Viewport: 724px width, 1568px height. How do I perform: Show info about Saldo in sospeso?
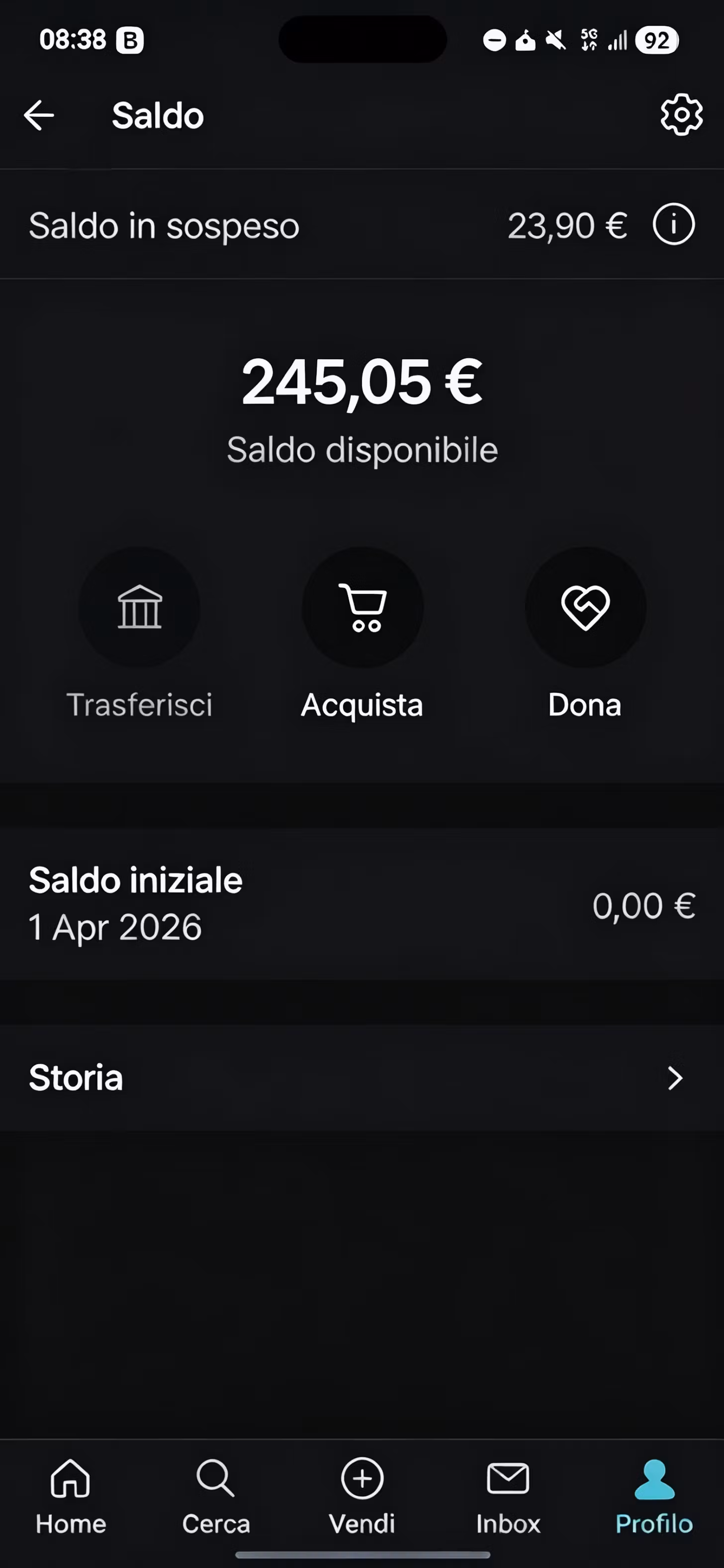673,225
